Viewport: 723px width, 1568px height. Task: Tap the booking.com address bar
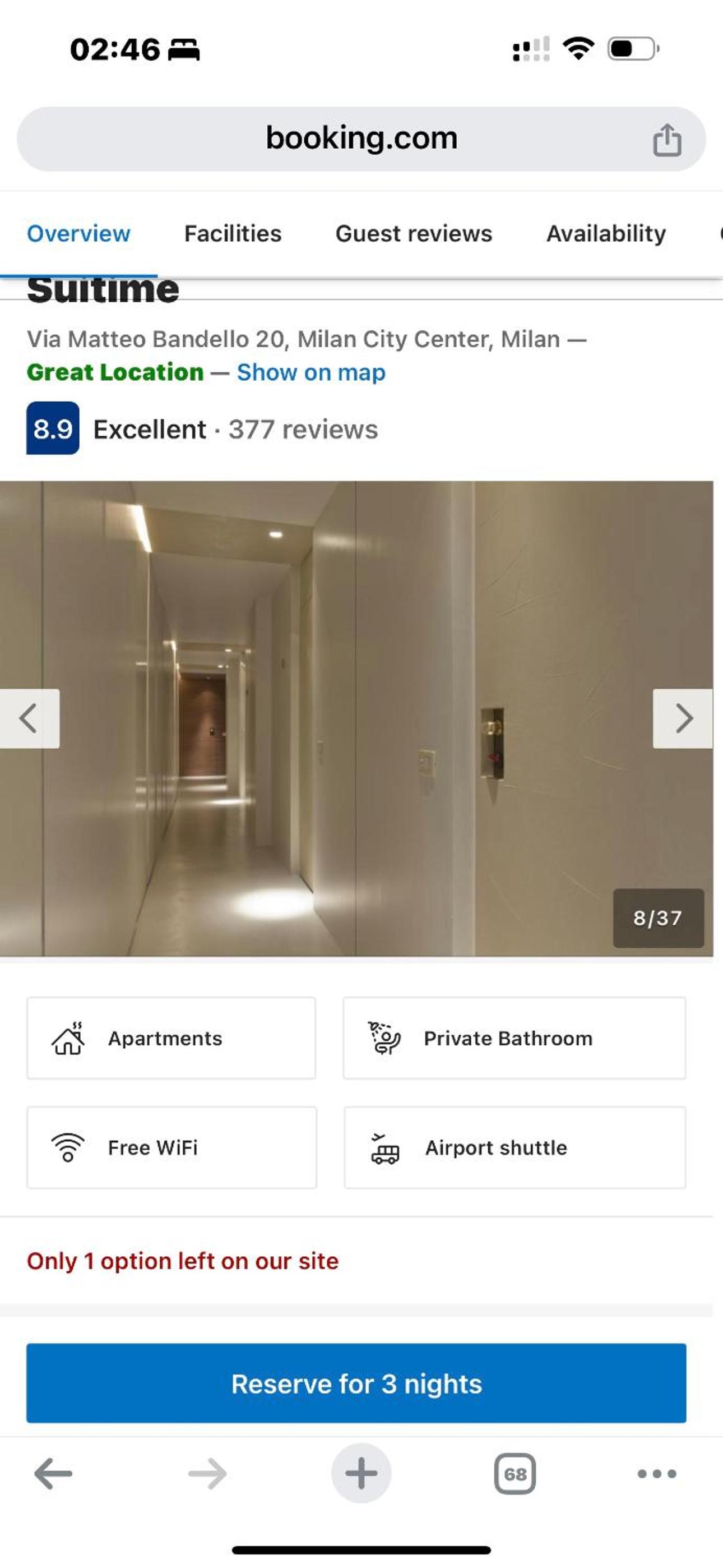pos(361,139)
